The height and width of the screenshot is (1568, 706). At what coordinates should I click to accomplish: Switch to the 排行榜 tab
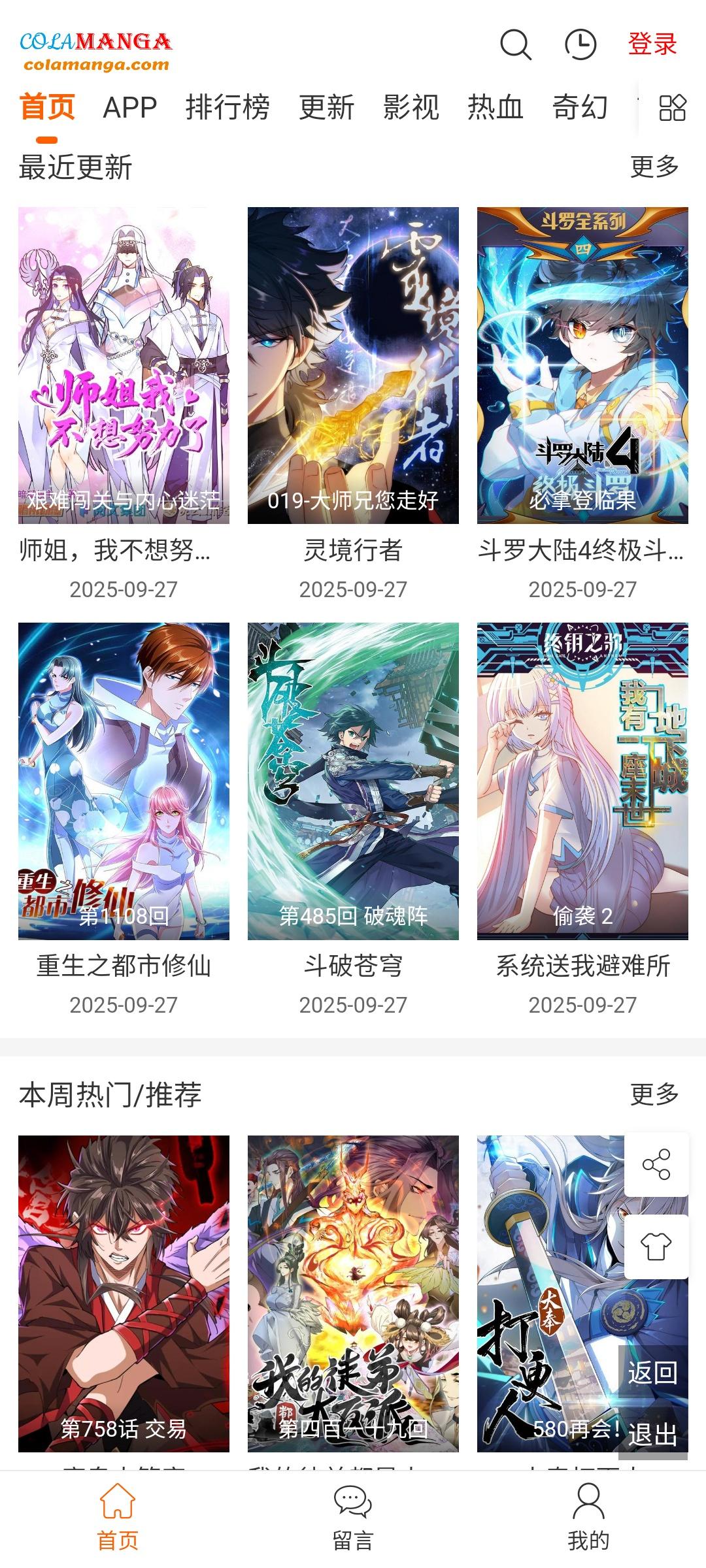coord(227,108)
